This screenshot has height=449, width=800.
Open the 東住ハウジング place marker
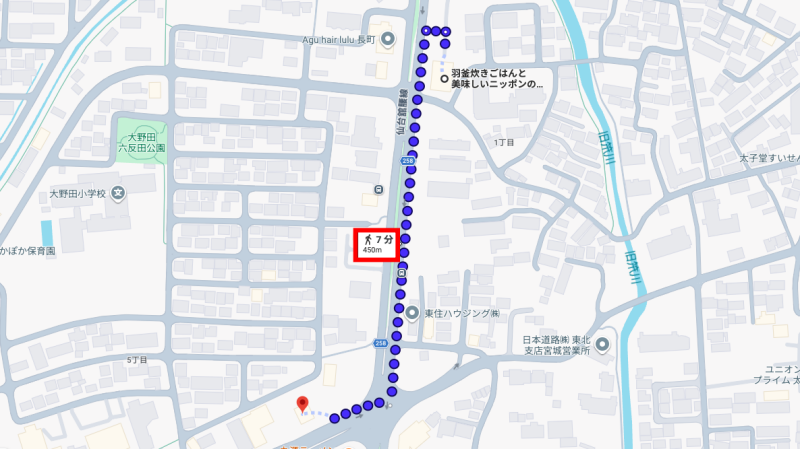coord(412,313)
